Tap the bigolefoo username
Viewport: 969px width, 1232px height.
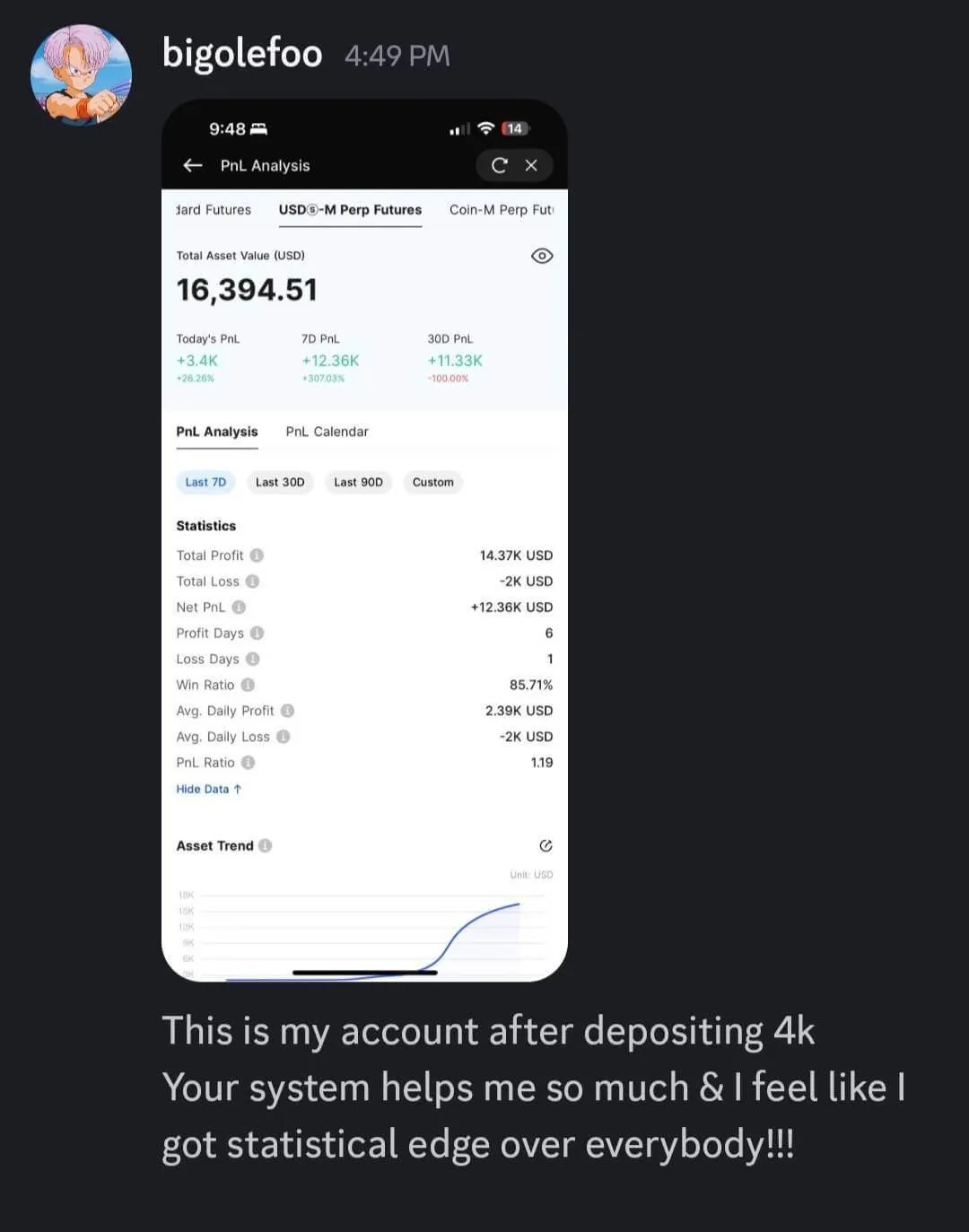click(242, 54)
